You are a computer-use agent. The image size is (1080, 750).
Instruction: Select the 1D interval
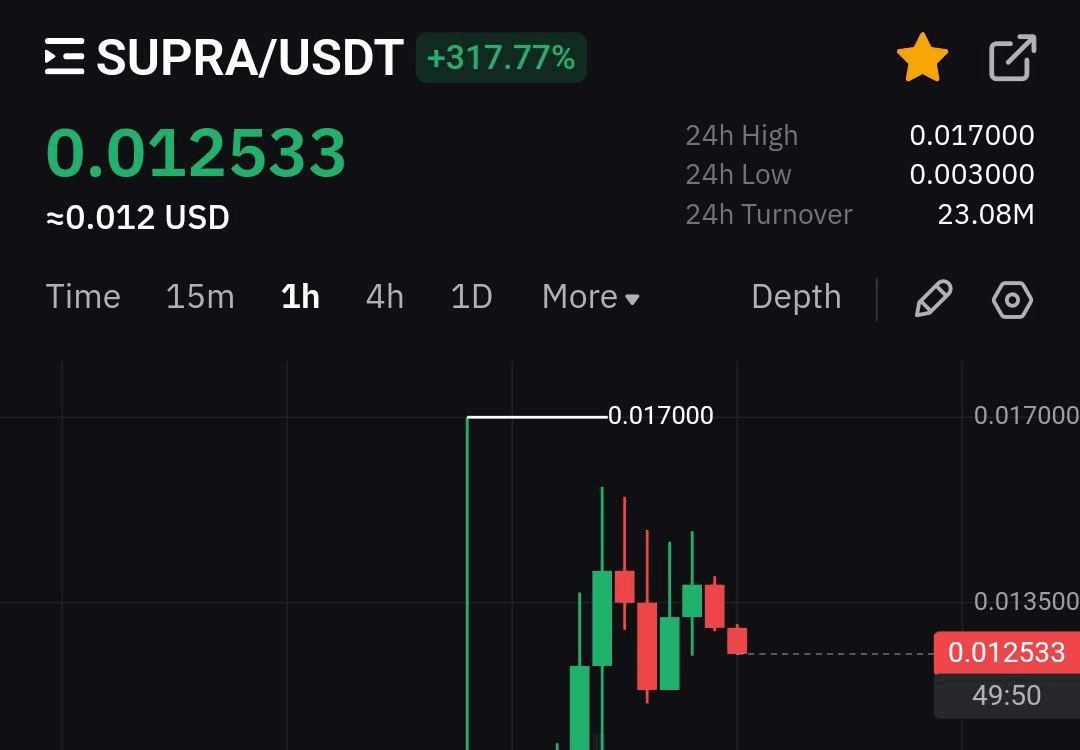pos(471,297)
